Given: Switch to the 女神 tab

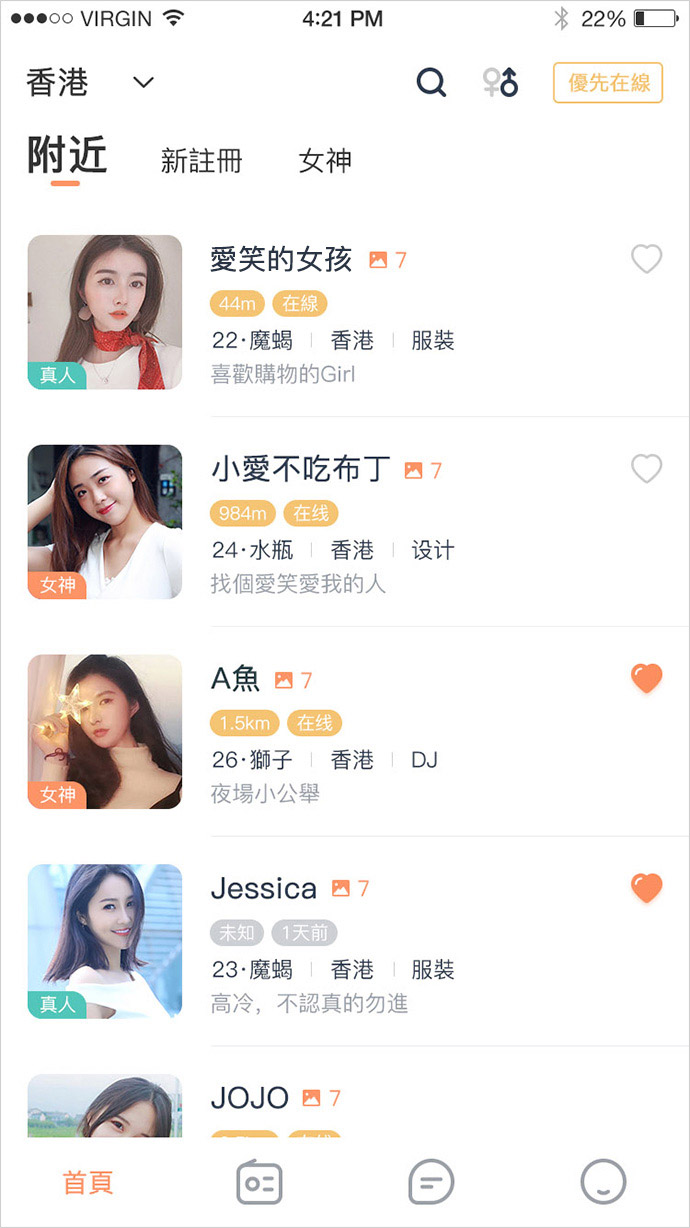Looking at the screenshot, I should 325,161.
